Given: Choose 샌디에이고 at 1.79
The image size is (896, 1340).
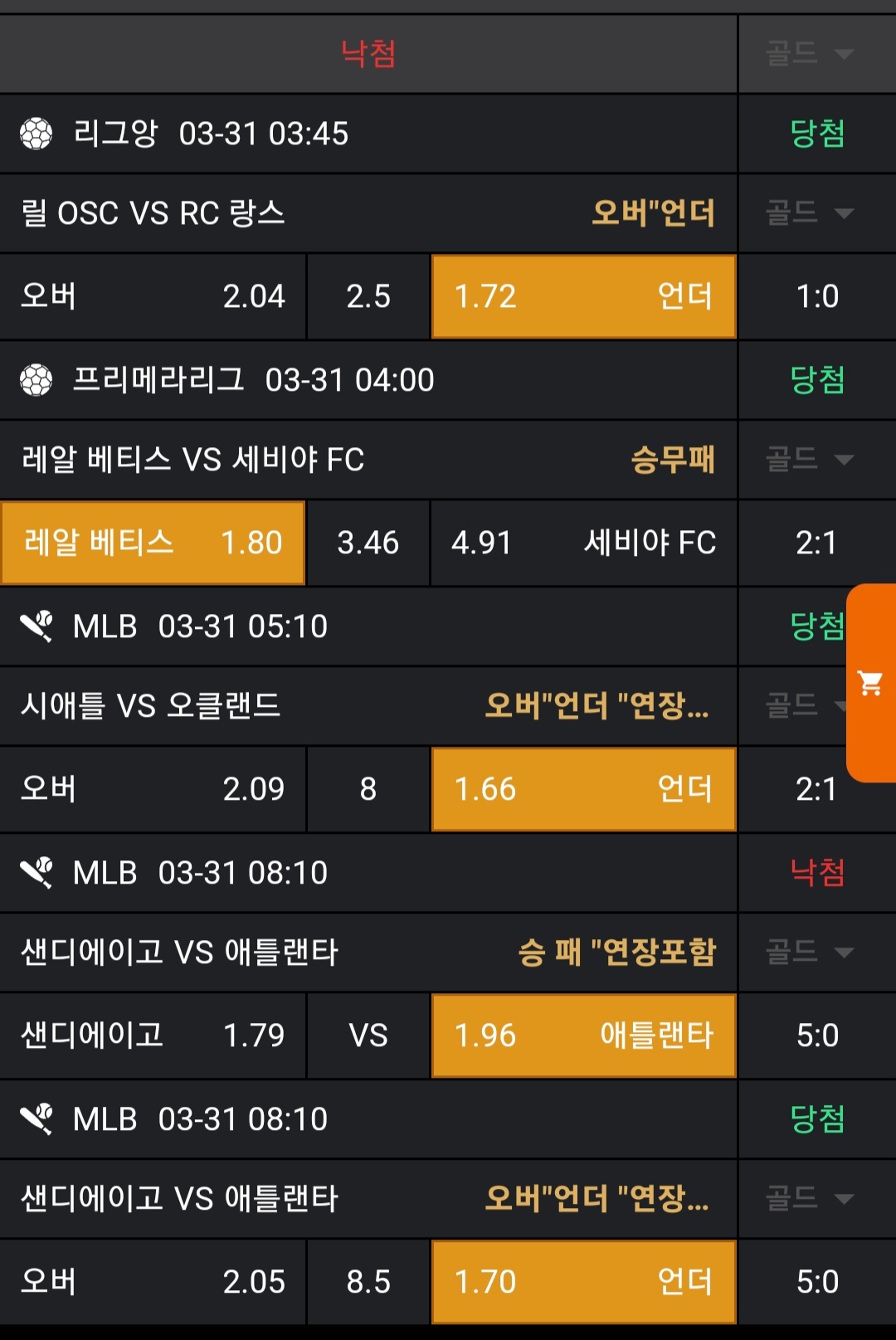Looking at the screenshot, I should (153, 1035).
